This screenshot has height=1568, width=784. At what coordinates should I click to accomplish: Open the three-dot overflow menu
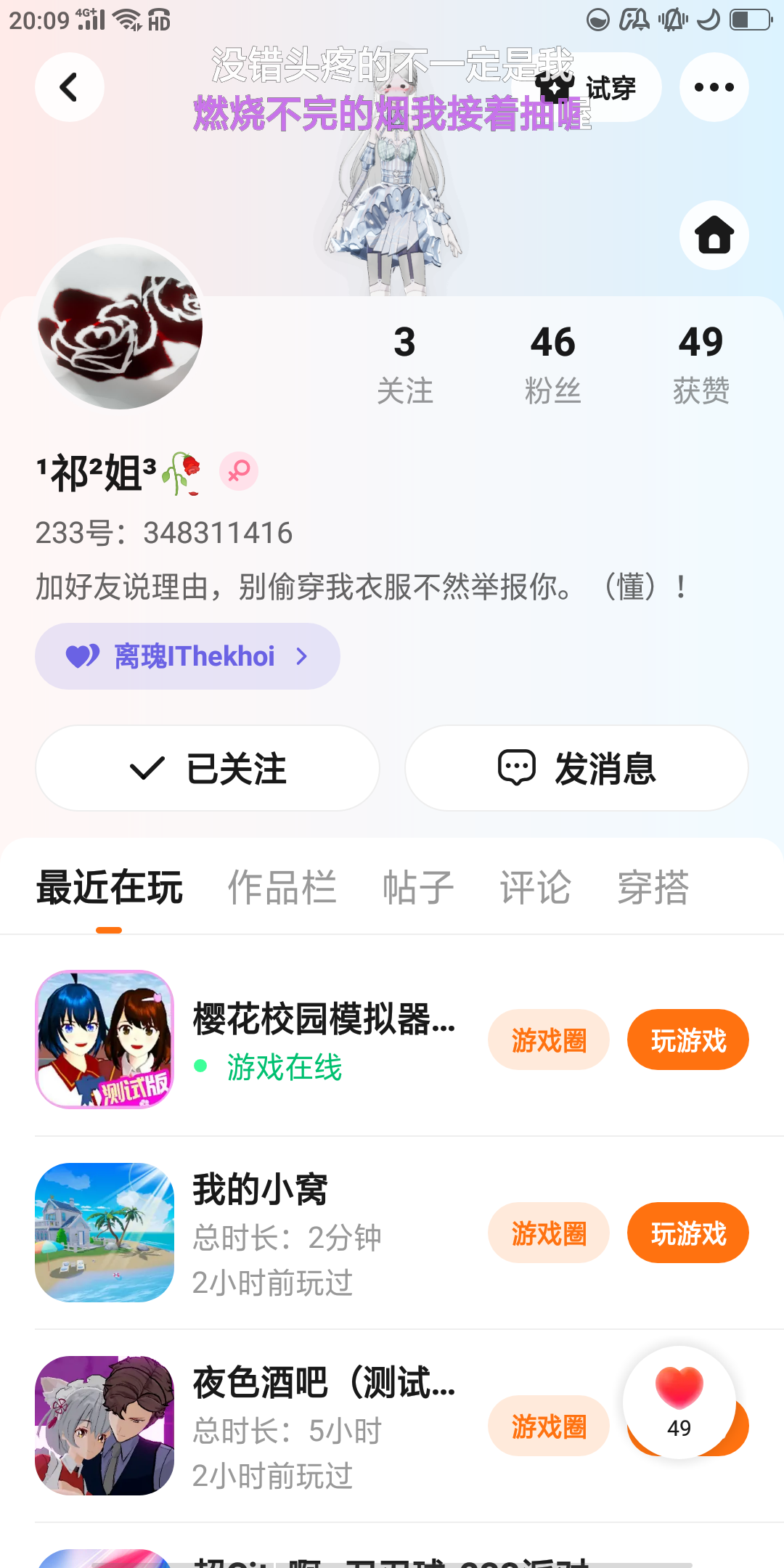click(714, 87)
